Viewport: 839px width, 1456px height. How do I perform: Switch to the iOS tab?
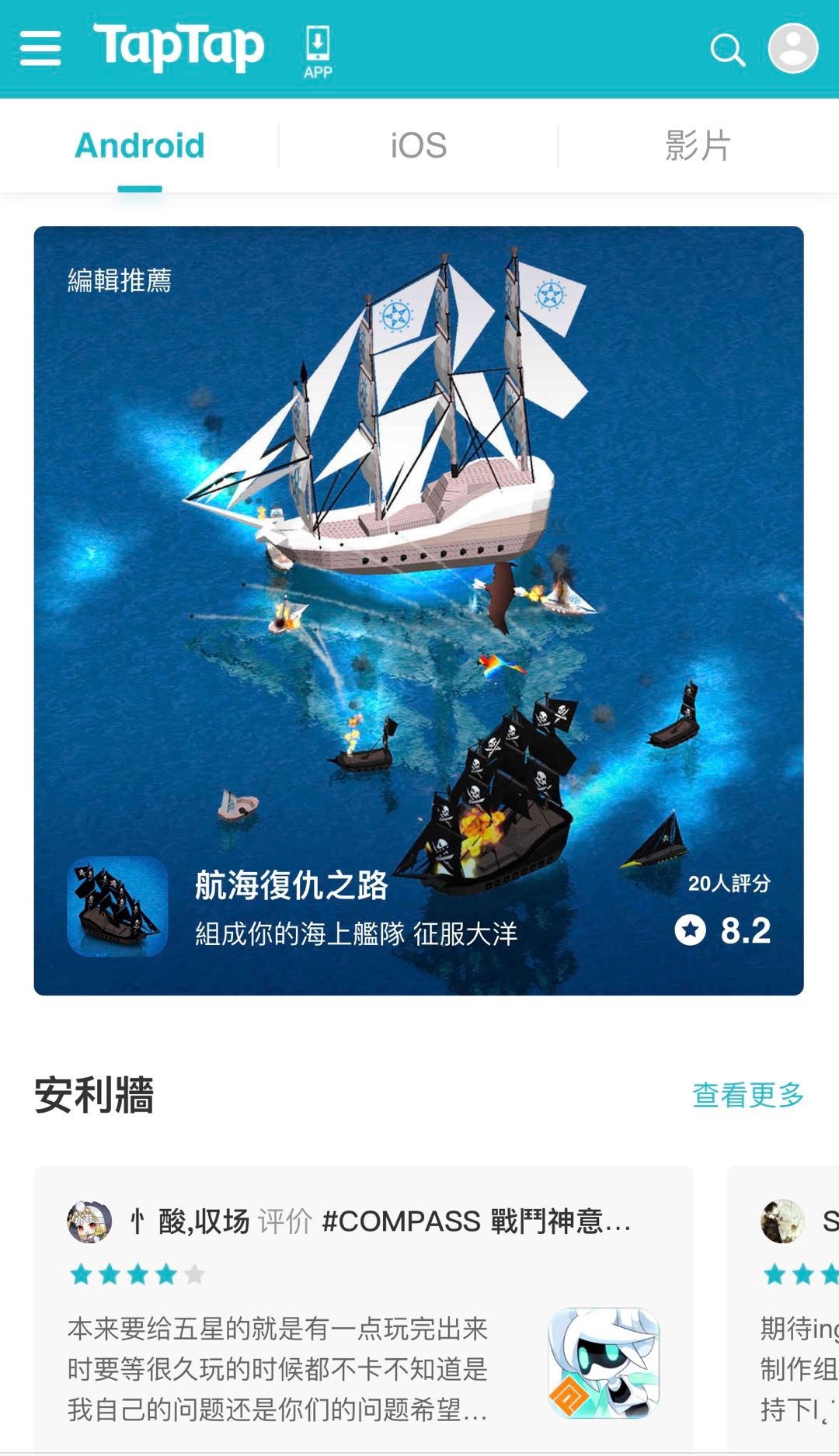(x=419, y=146)
